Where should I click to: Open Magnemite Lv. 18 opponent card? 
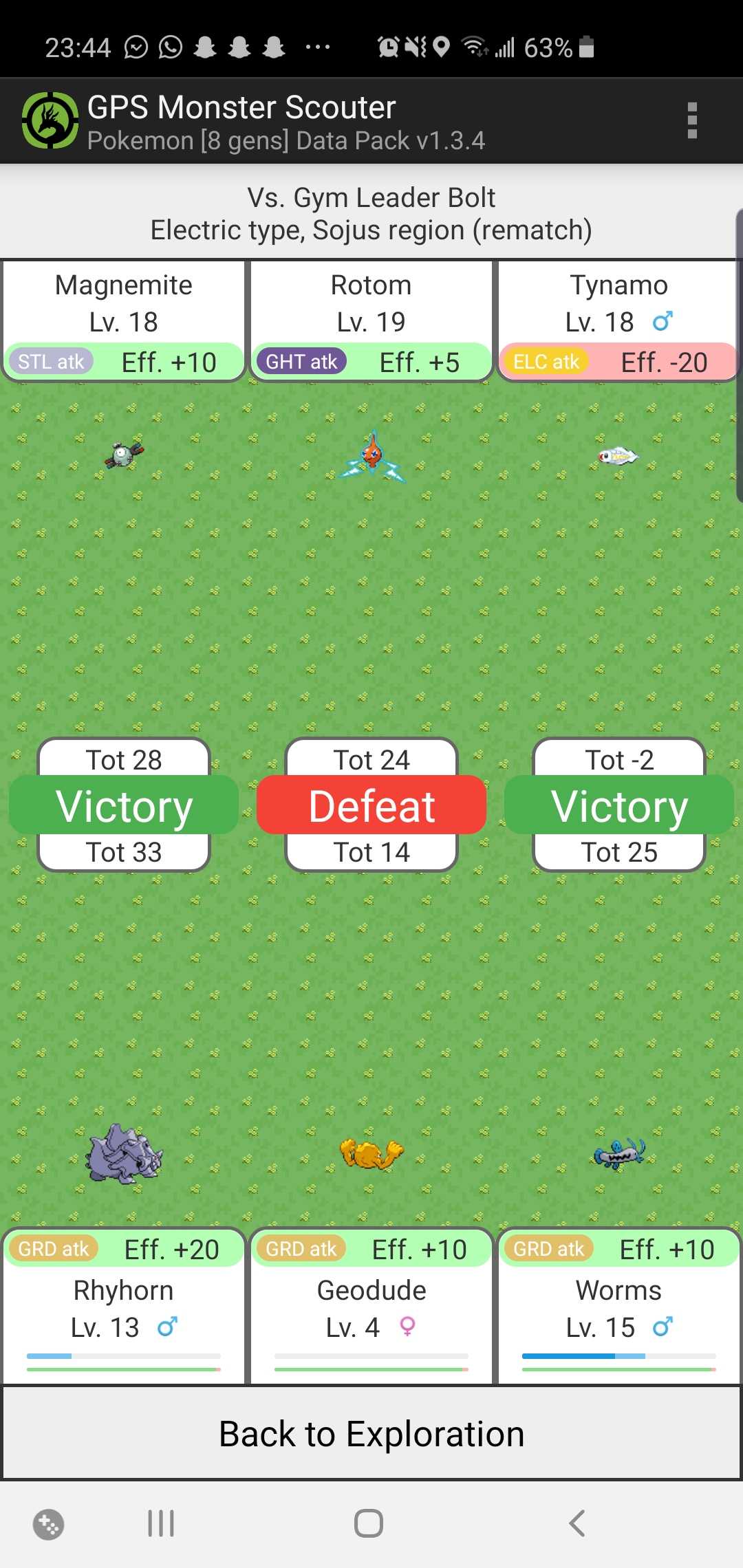click(124, 319)
